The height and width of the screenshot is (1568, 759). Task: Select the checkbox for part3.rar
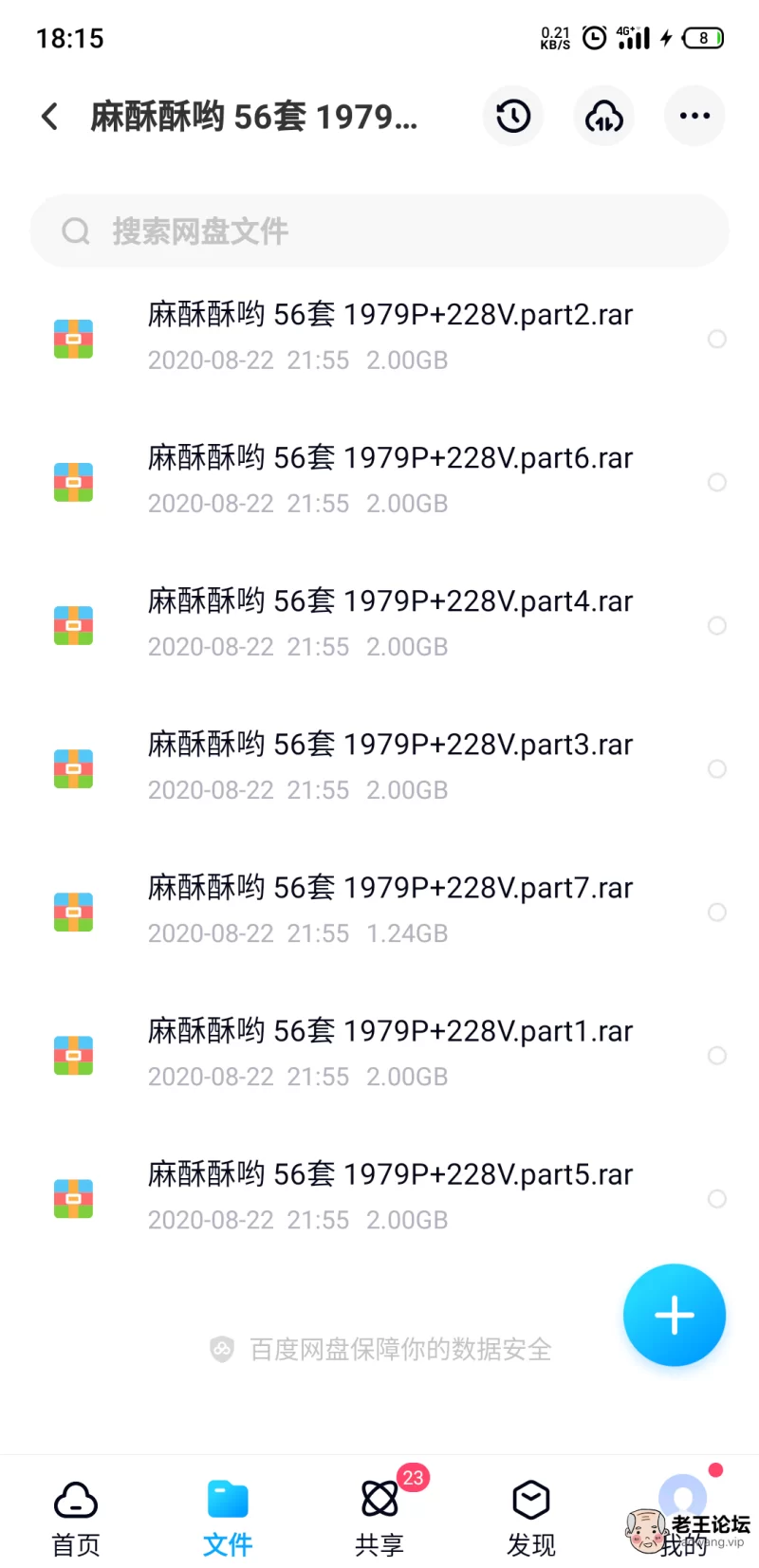[717, 768]
